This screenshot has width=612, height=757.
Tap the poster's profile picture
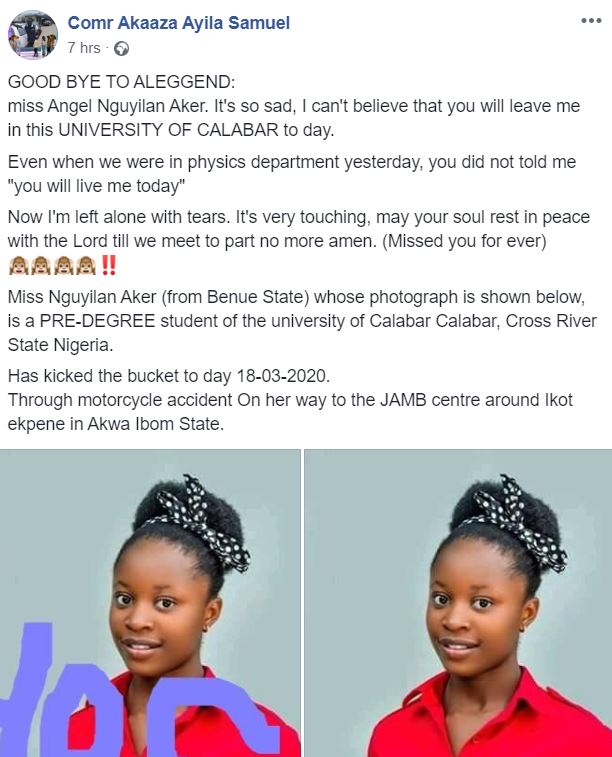(x=33, y=34)
